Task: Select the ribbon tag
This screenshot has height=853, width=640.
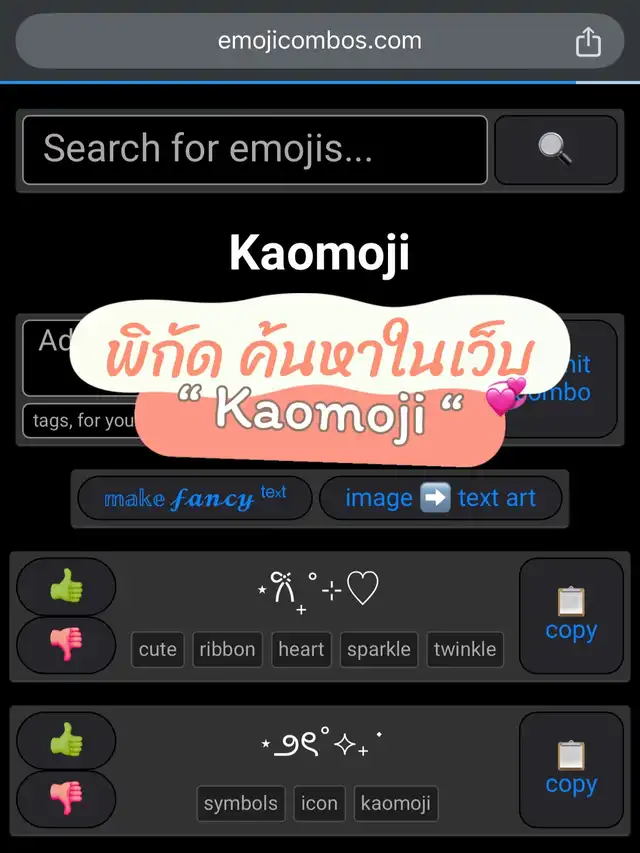Action: 227,649
